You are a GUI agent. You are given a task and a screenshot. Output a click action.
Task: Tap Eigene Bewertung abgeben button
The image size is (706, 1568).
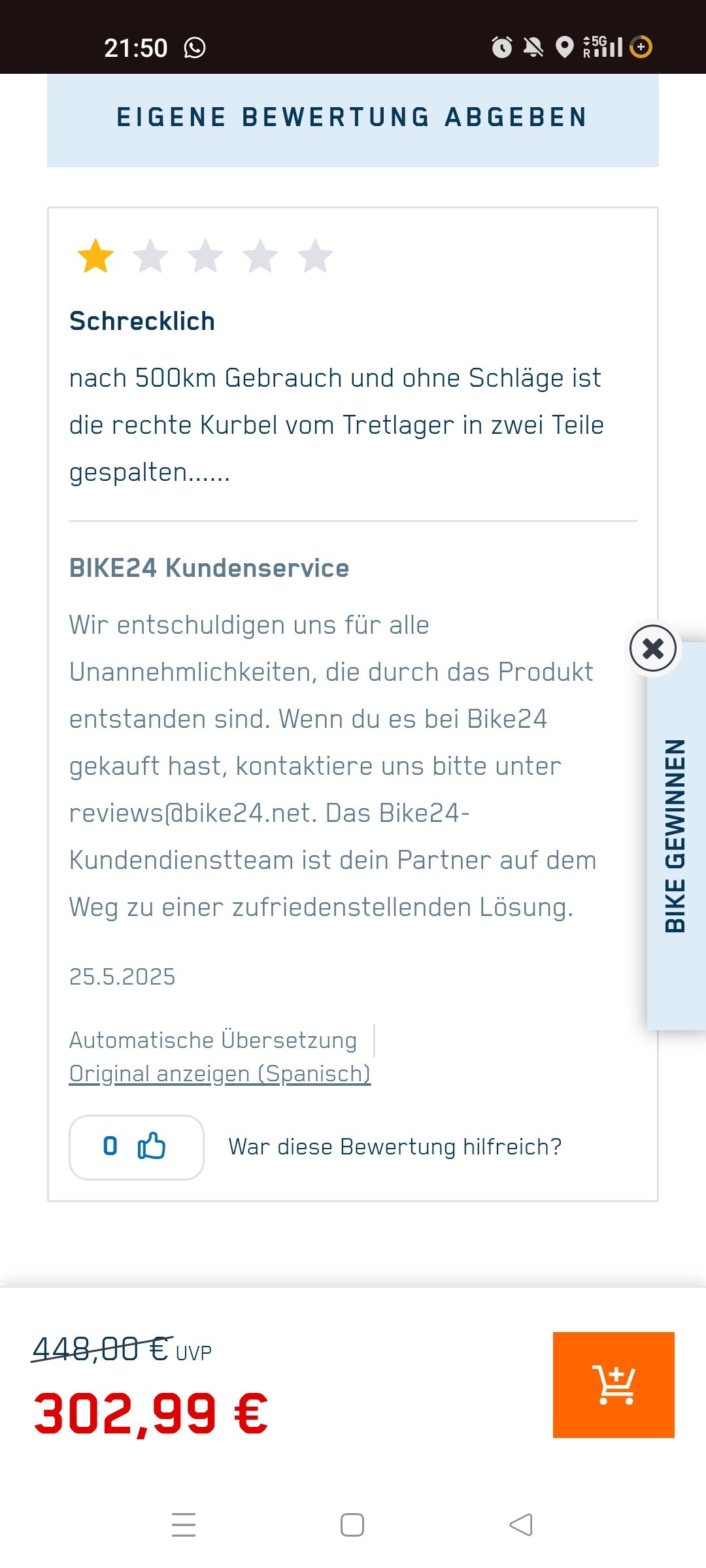click(x=352, y=118)
